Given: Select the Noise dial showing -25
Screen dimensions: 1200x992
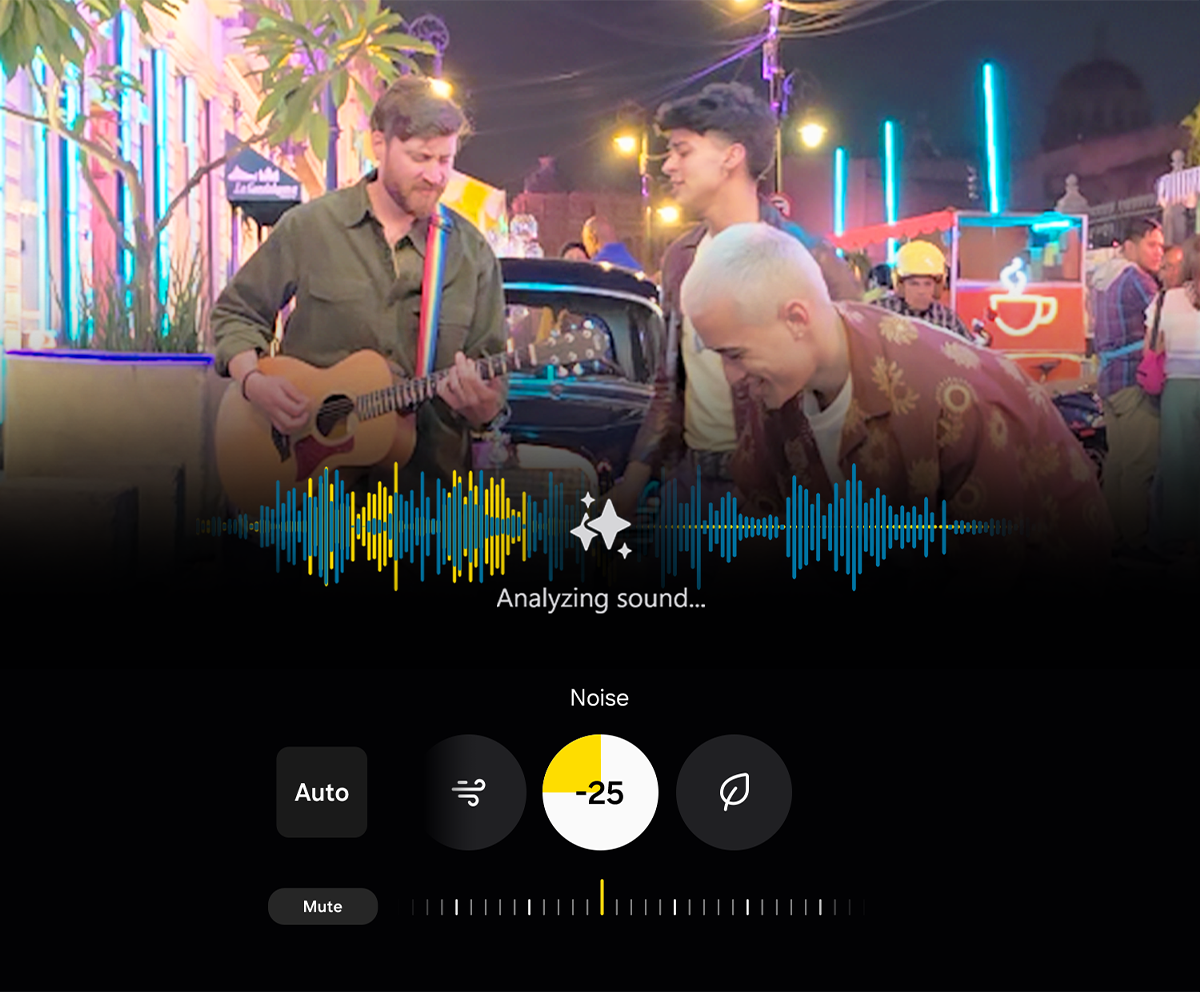Looking at the screenshot, I should tap(600, 792).
